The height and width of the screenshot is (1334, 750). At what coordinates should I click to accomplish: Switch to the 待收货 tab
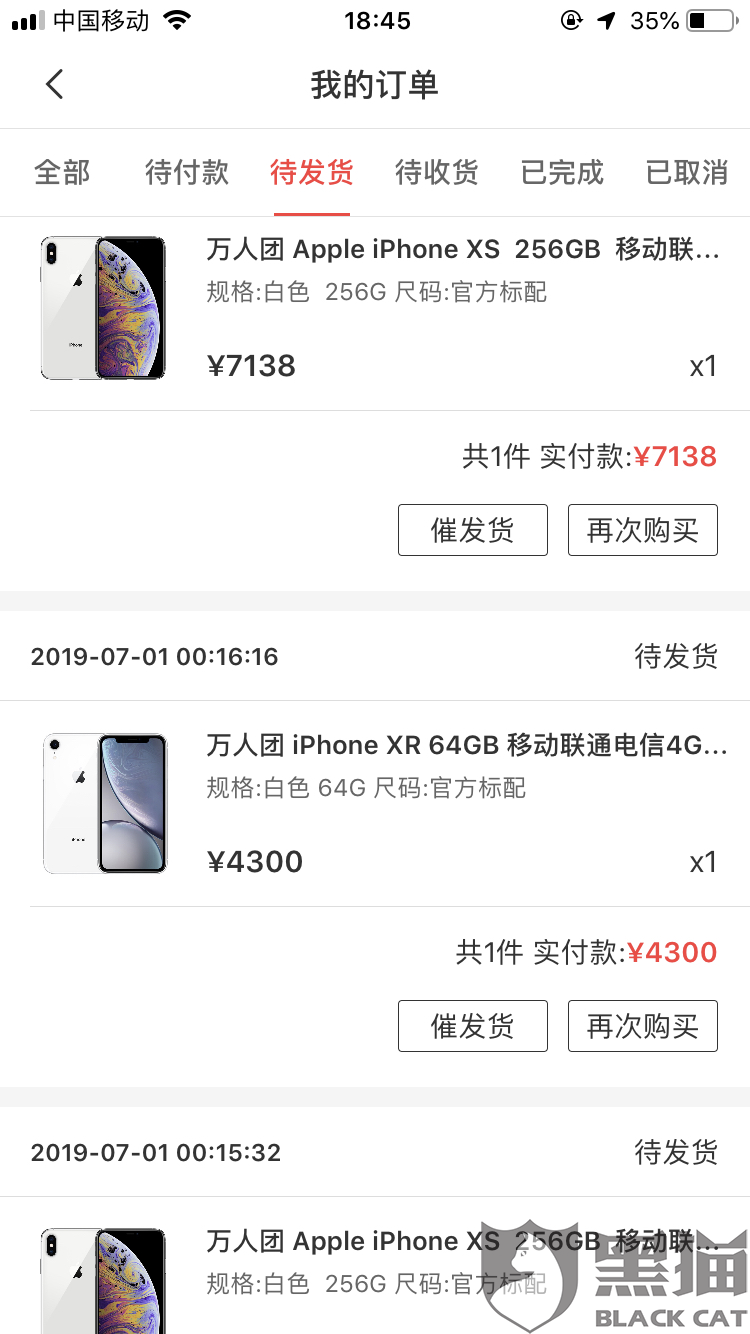tap(437, 172)
